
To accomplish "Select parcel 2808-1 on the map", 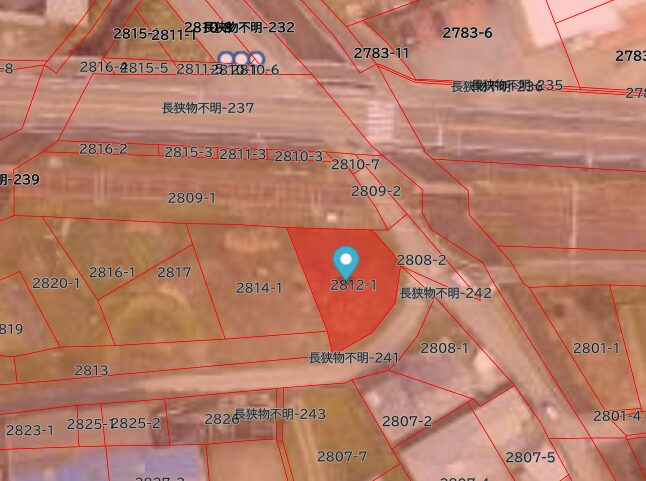I will point(444,348).
